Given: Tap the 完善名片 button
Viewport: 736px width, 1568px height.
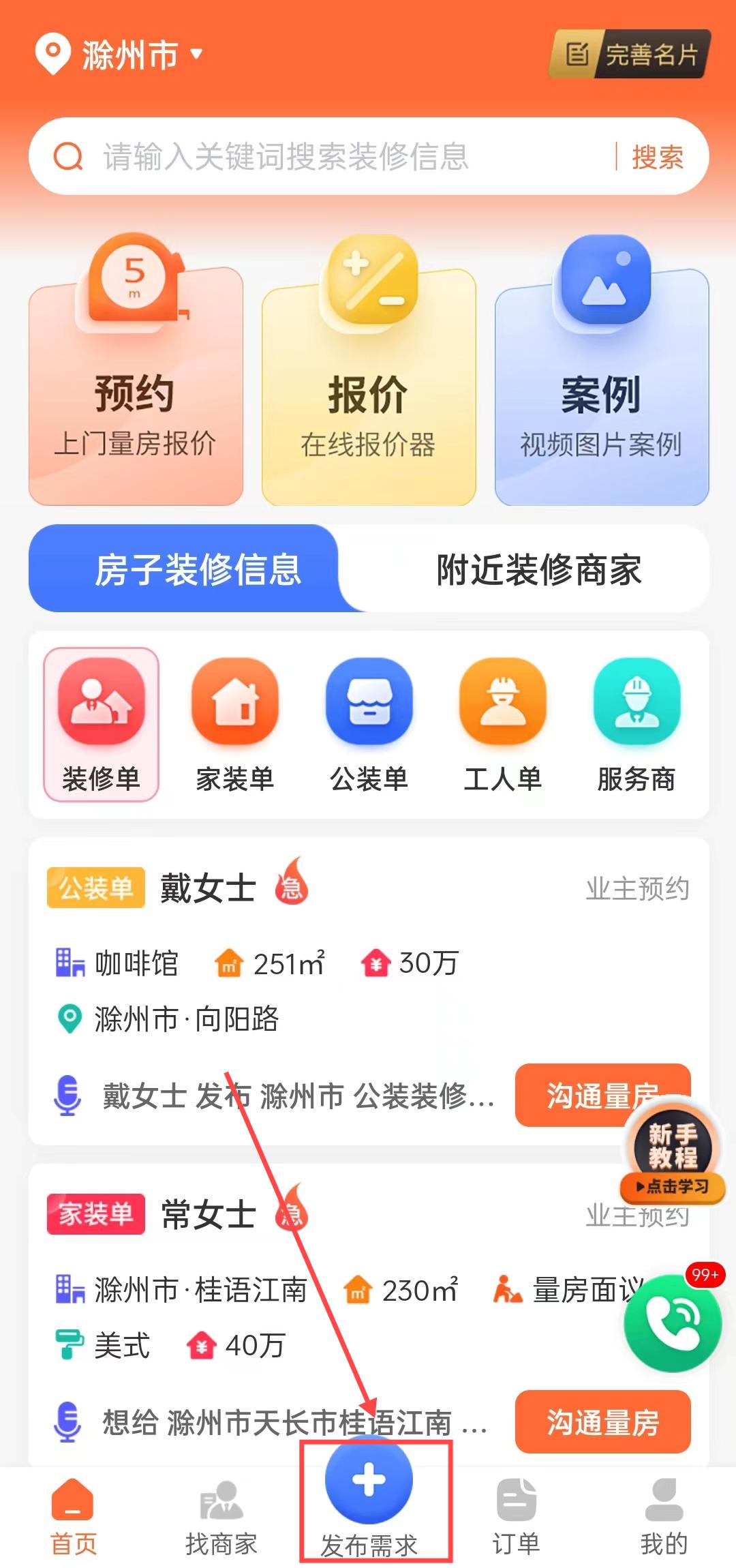Looking at the screenshot, I should [x=630, y=55].
